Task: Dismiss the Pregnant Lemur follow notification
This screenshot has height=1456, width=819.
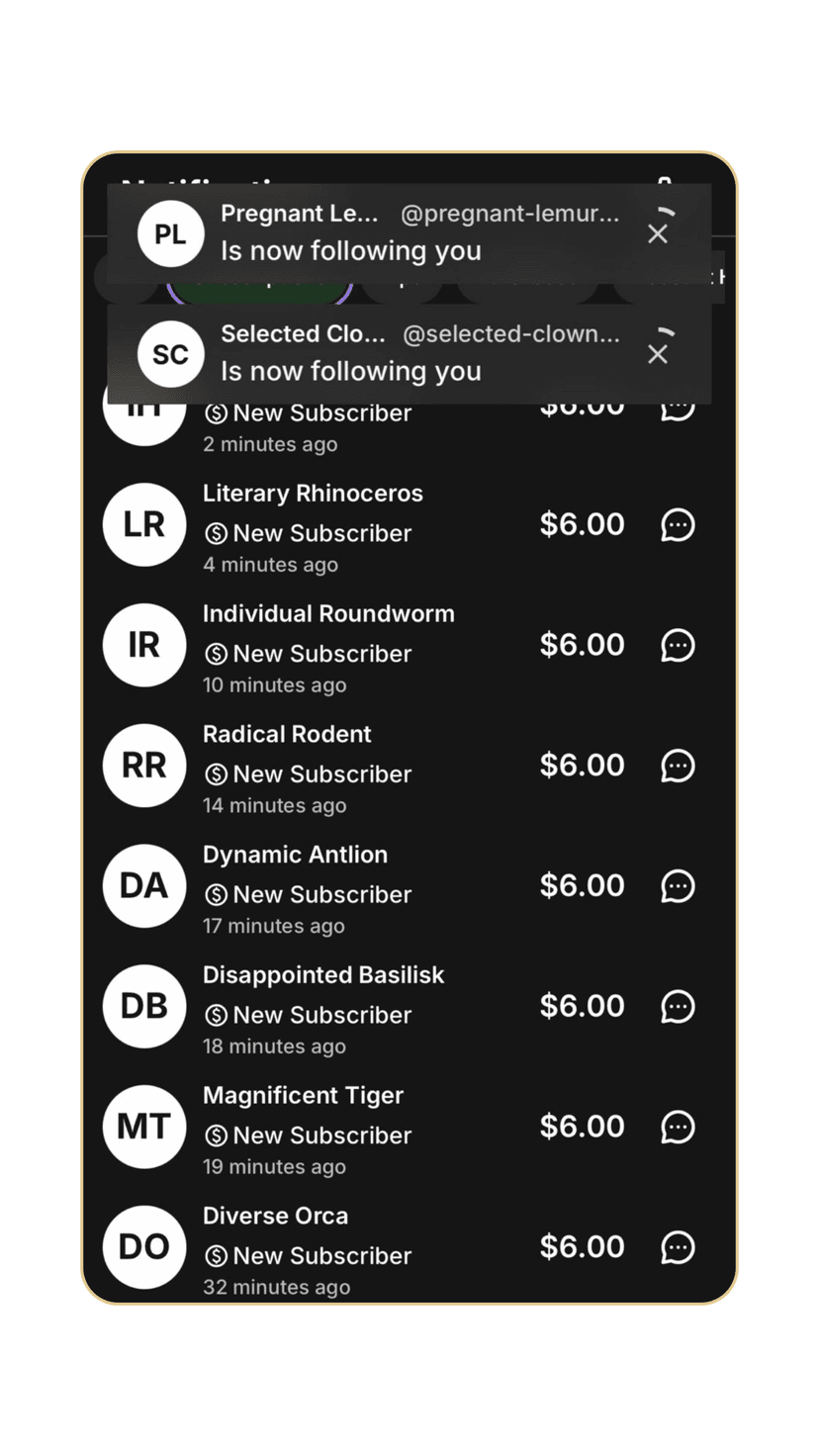Action: pos(658,233)
